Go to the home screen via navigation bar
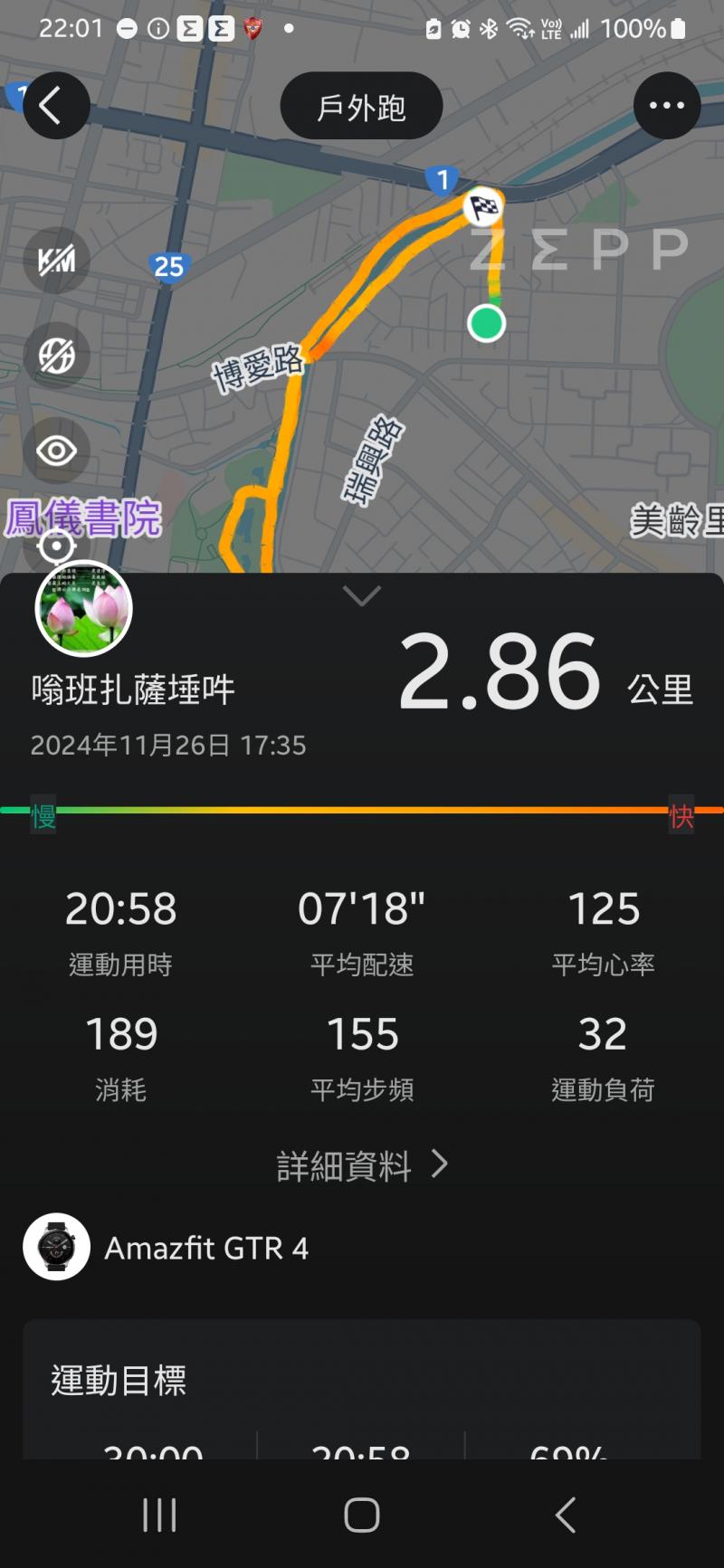Image resolution: width=724 pixels, height=1568 pixels. 362,1515
